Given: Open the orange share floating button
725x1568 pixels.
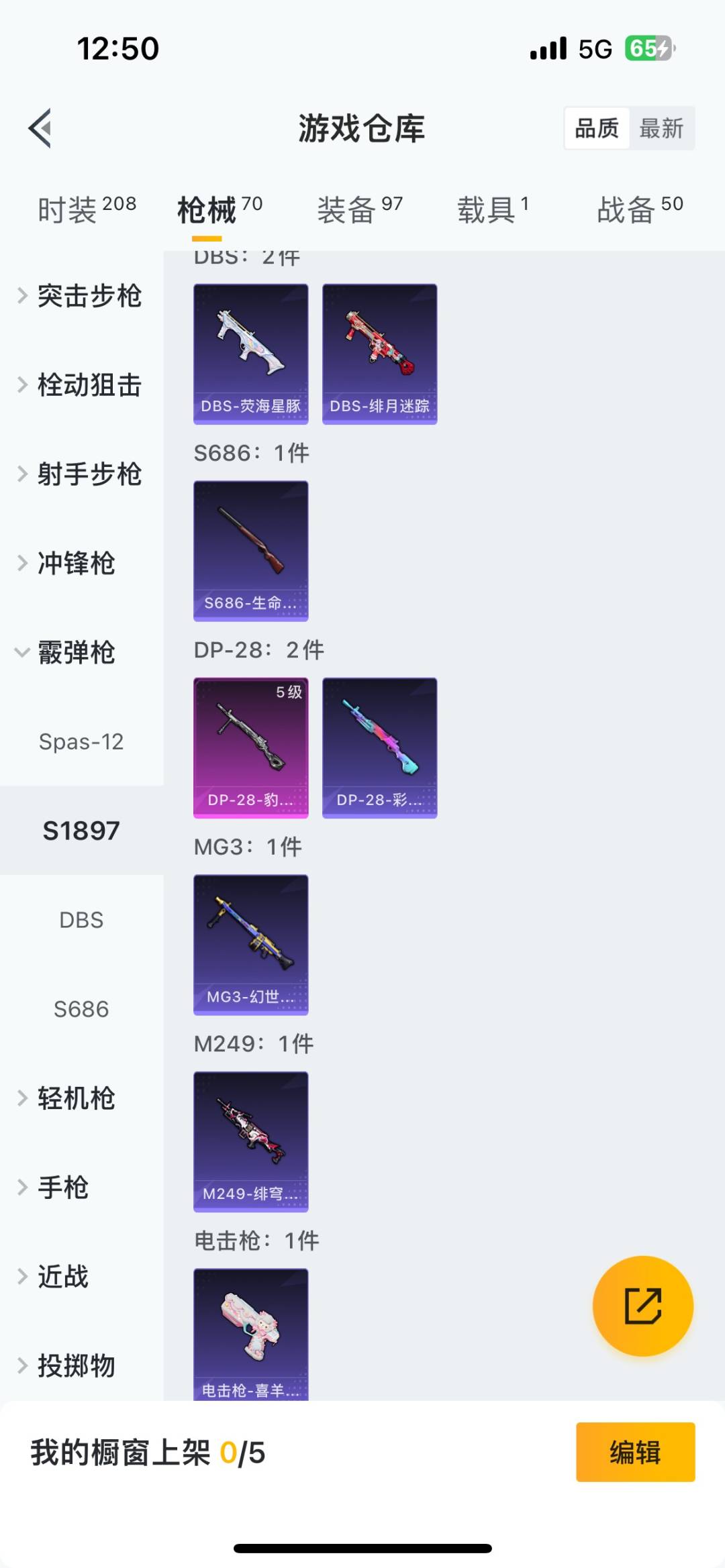Looking at the screenshot, I should (642, 1305).
